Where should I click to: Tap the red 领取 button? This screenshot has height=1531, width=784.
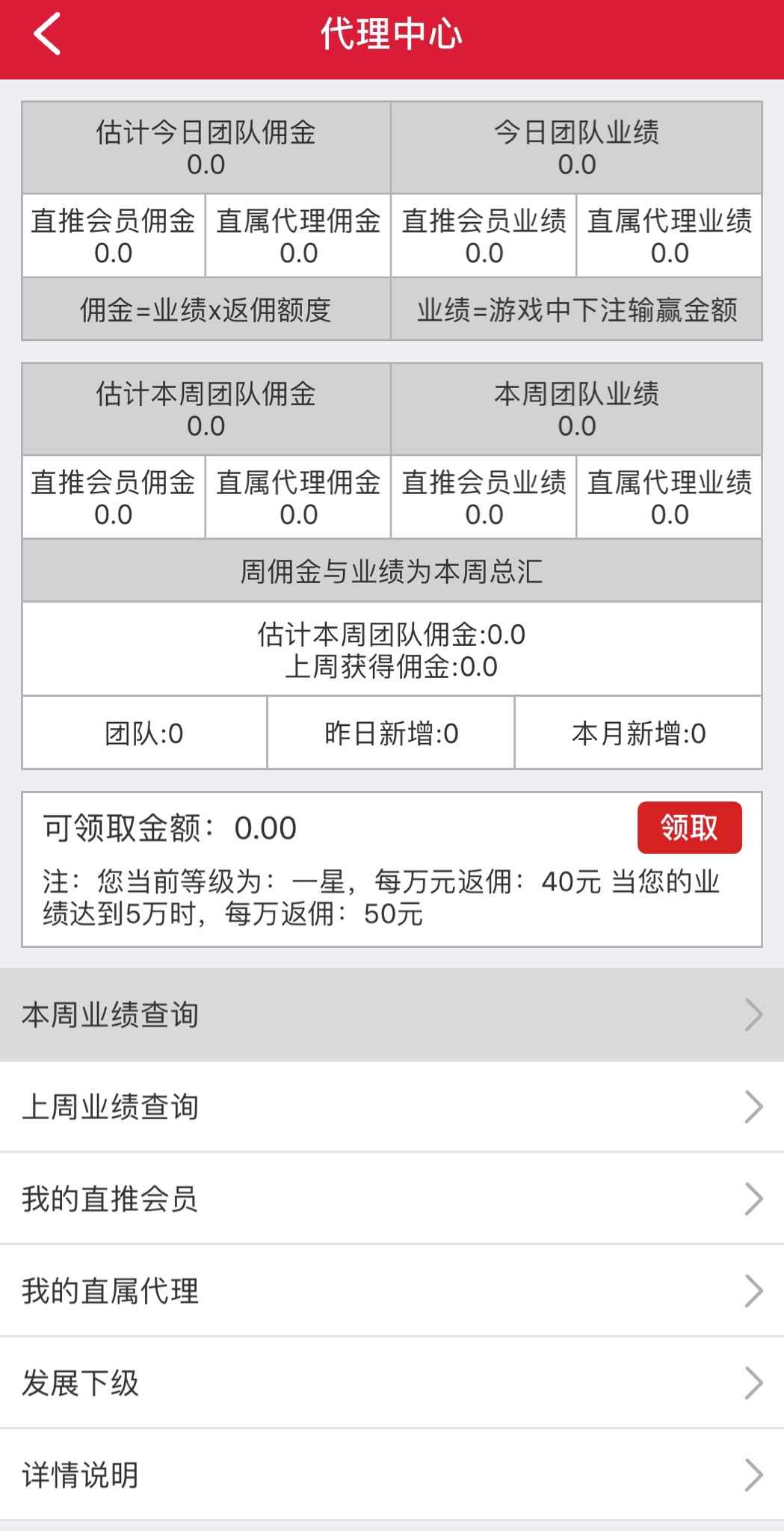pyautogui.click(x=689, y=828)
